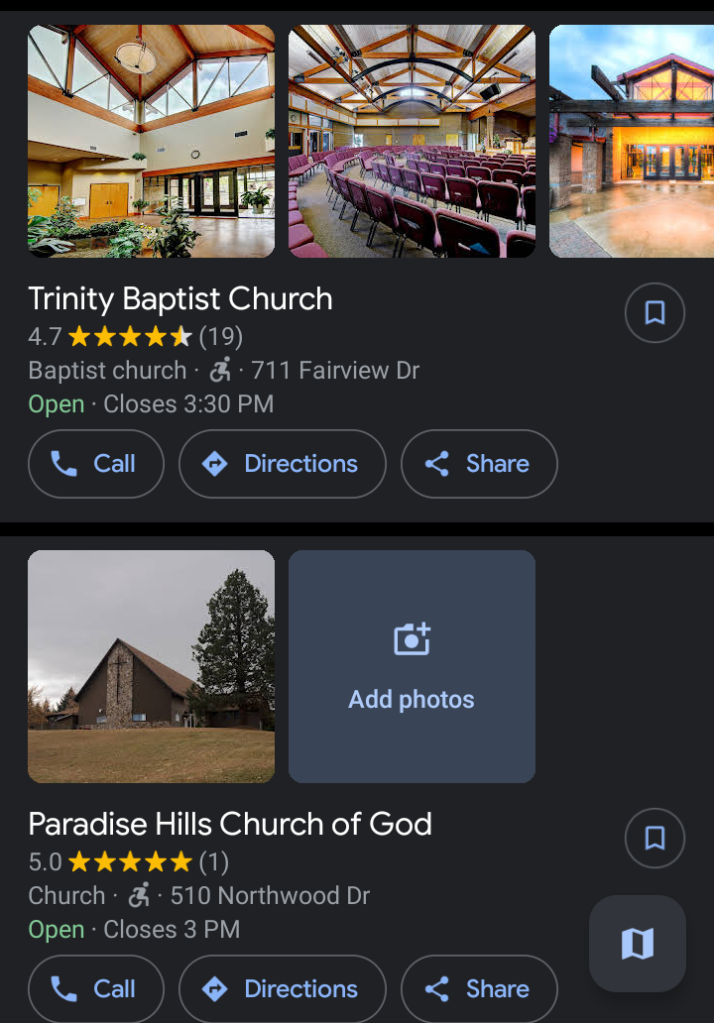Get directions to Paradise Hills Church
The width and height of the screenshot is (714, 1023).
tap(282, 989)
